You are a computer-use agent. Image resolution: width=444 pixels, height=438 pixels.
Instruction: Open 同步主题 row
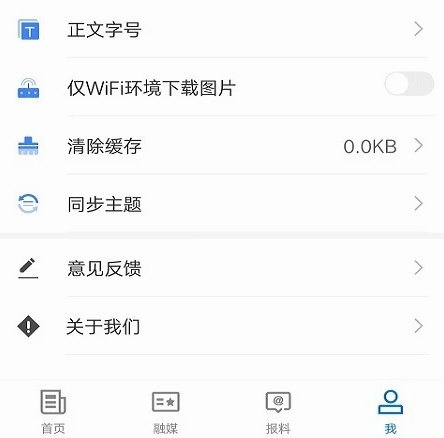222,204
